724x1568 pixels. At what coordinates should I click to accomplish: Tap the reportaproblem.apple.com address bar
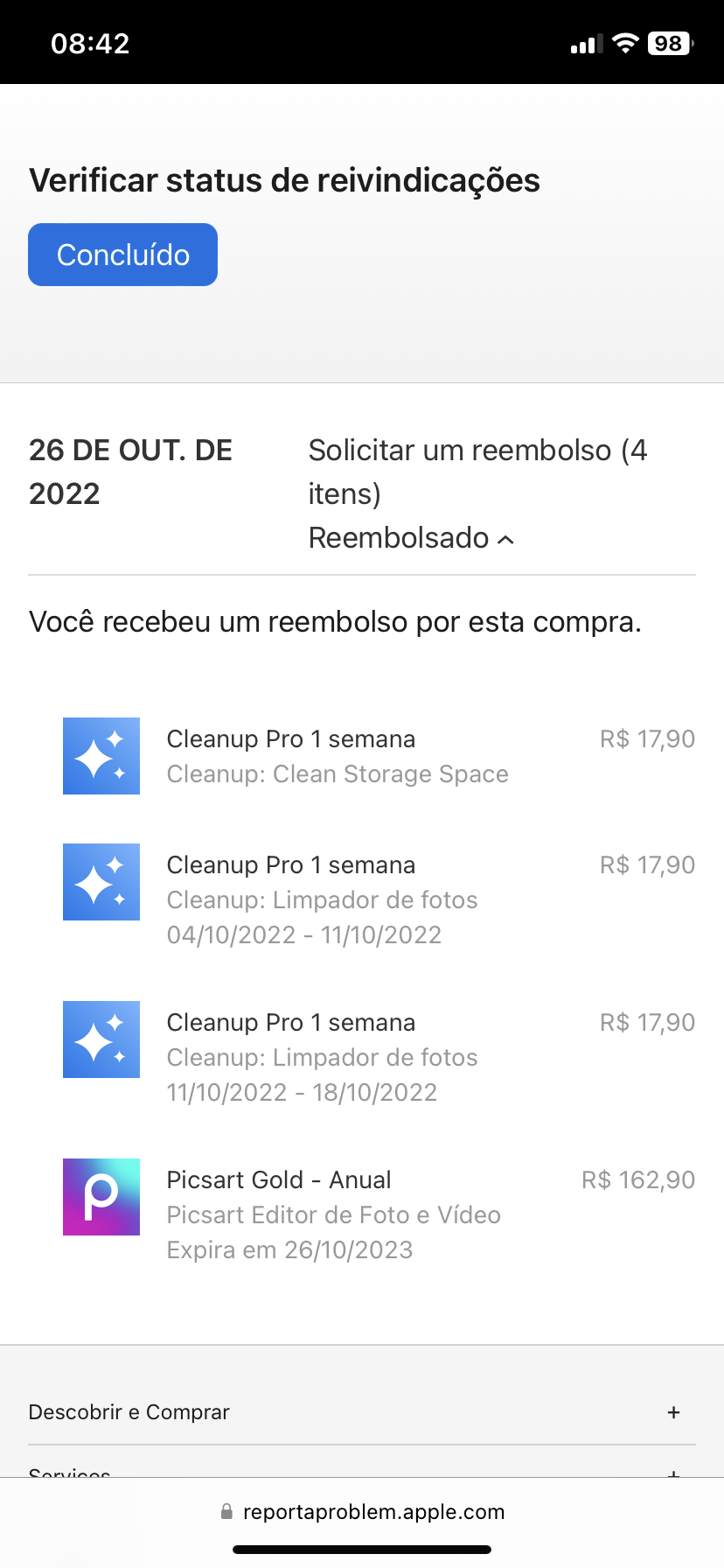362,1512
